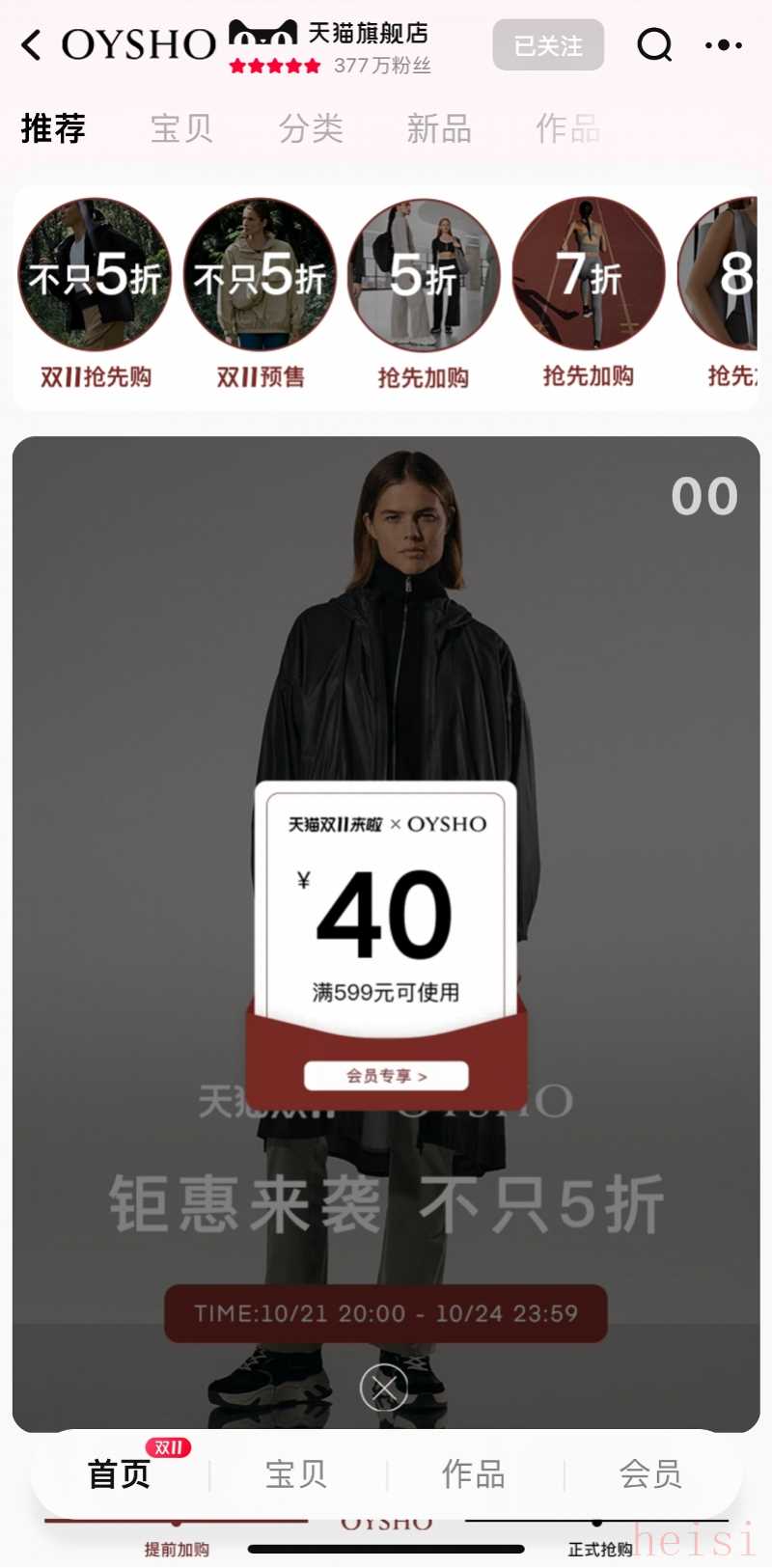Go back using the top-left arrow
Viewport: 772px width, 1568px height.
32,44
